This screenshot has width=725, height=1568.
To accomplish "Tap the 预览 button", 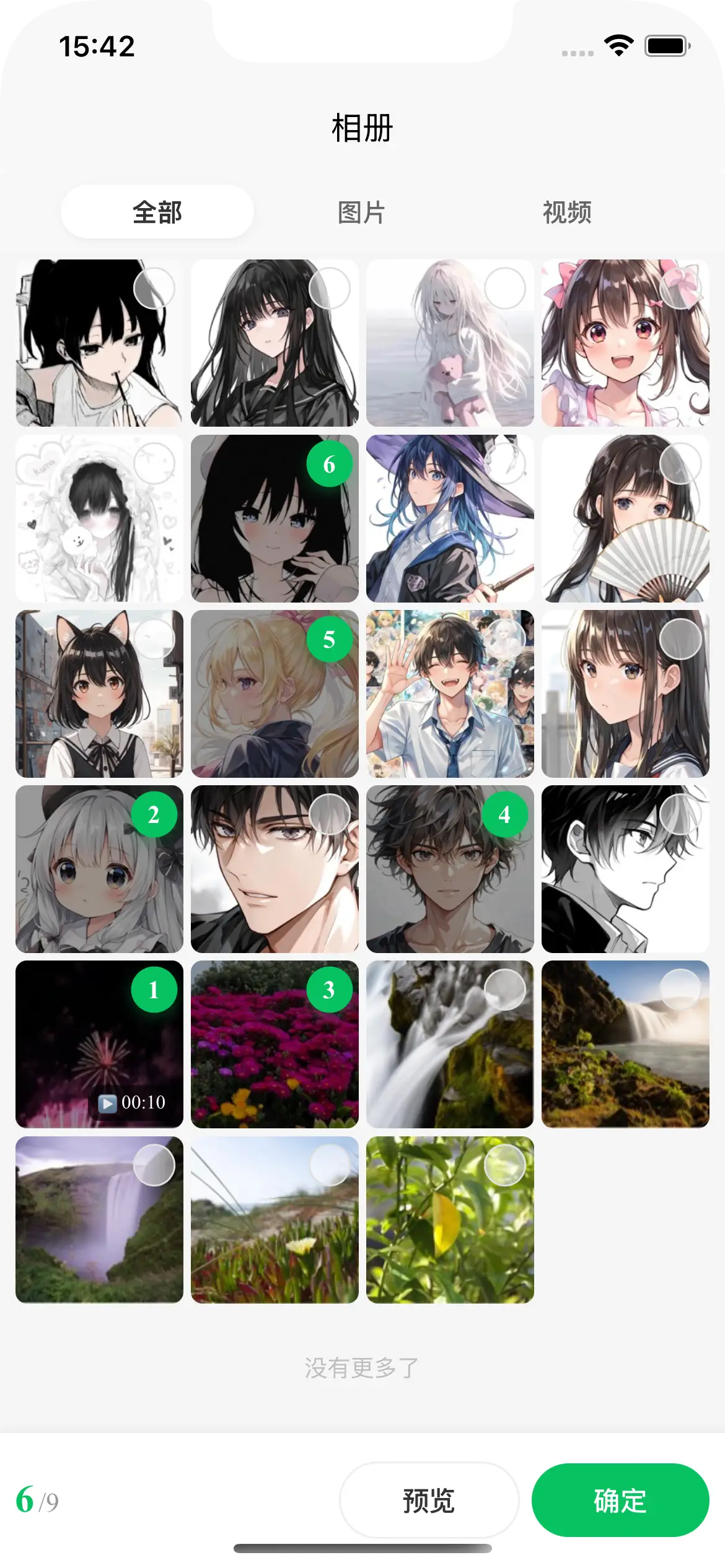I will click(x=429, y=1500).
